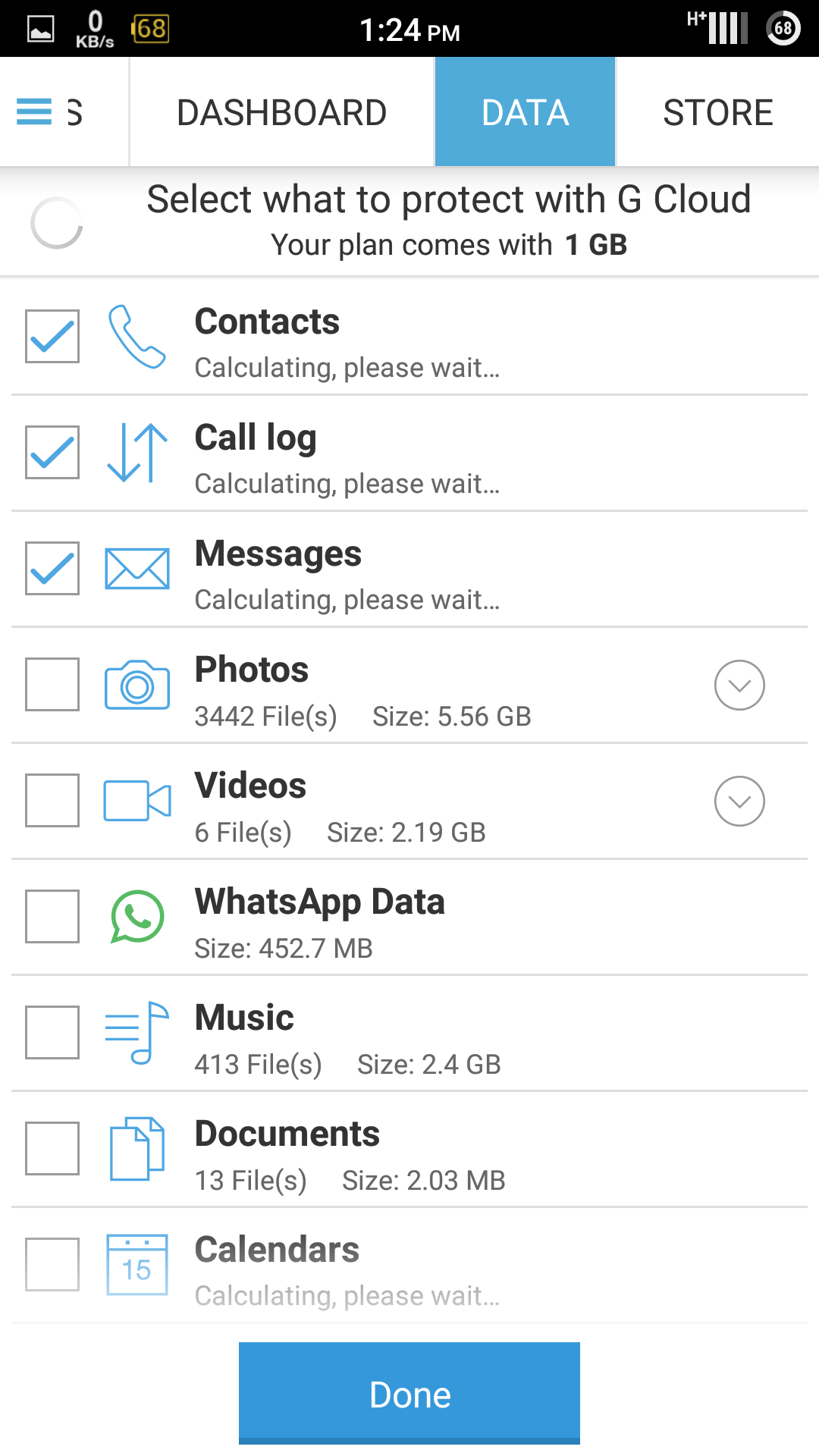Check the Music checkbox
The height and width of the screenshot is (1456, 819).
click(52, 1032)
